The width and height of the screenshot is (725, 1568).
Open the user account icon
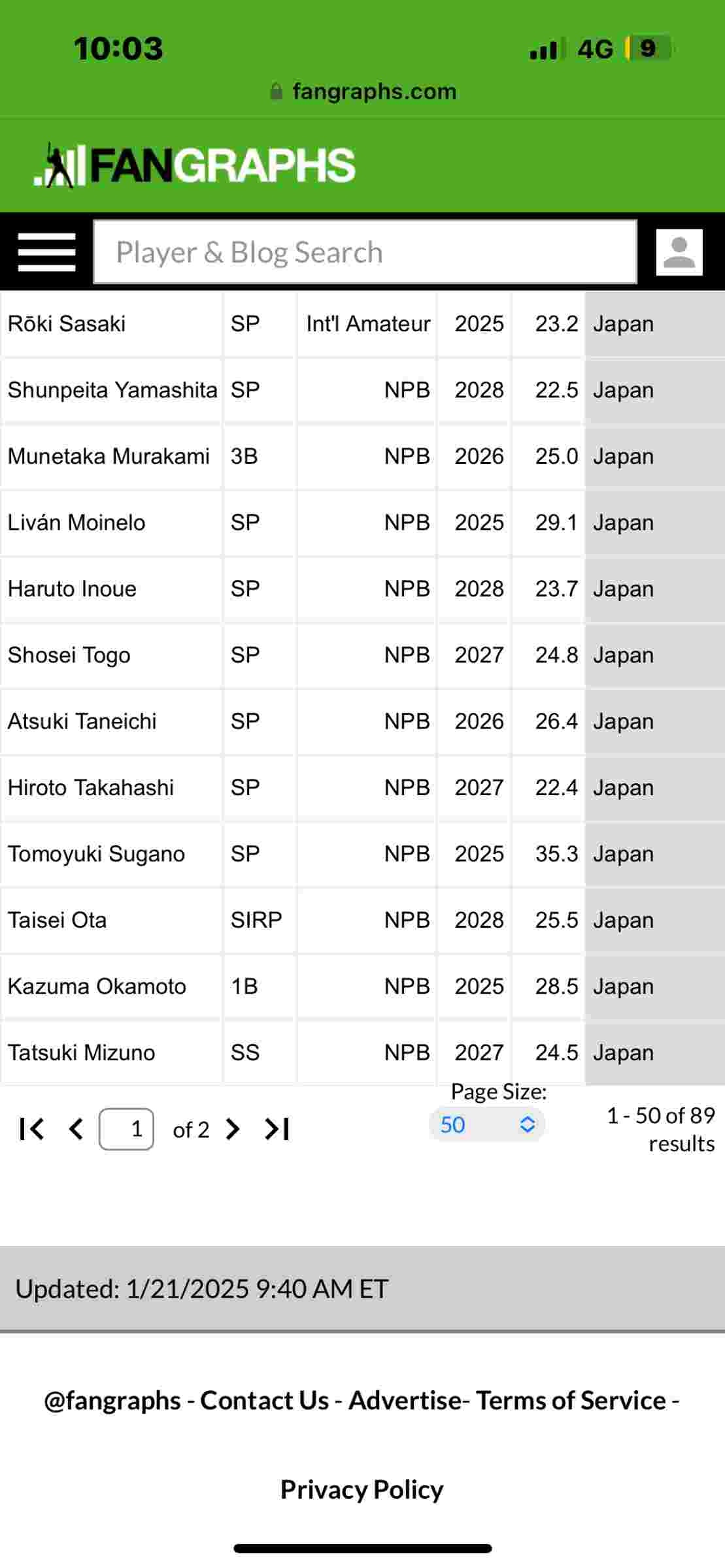pos(679,252)
